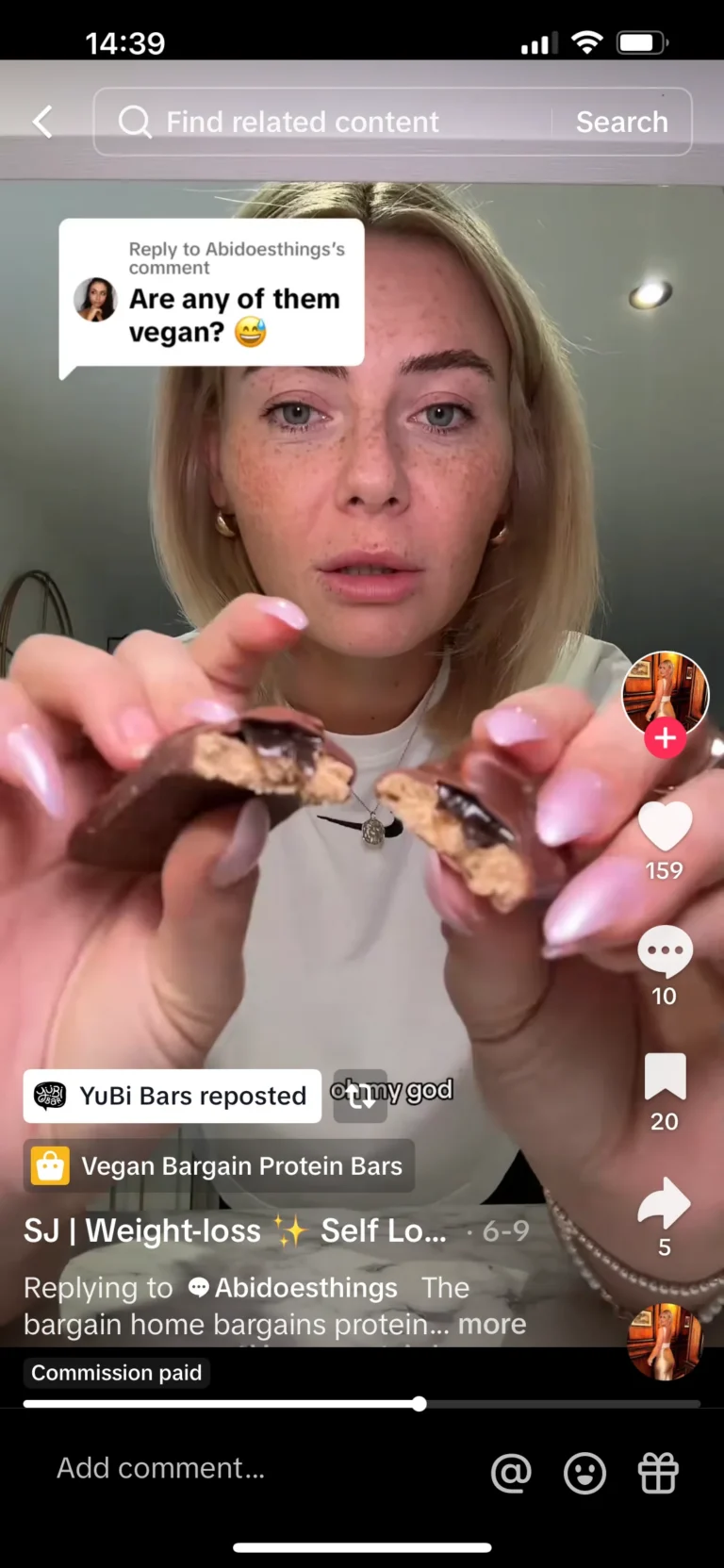Open the YuBi Bars reposted label

173,1096
